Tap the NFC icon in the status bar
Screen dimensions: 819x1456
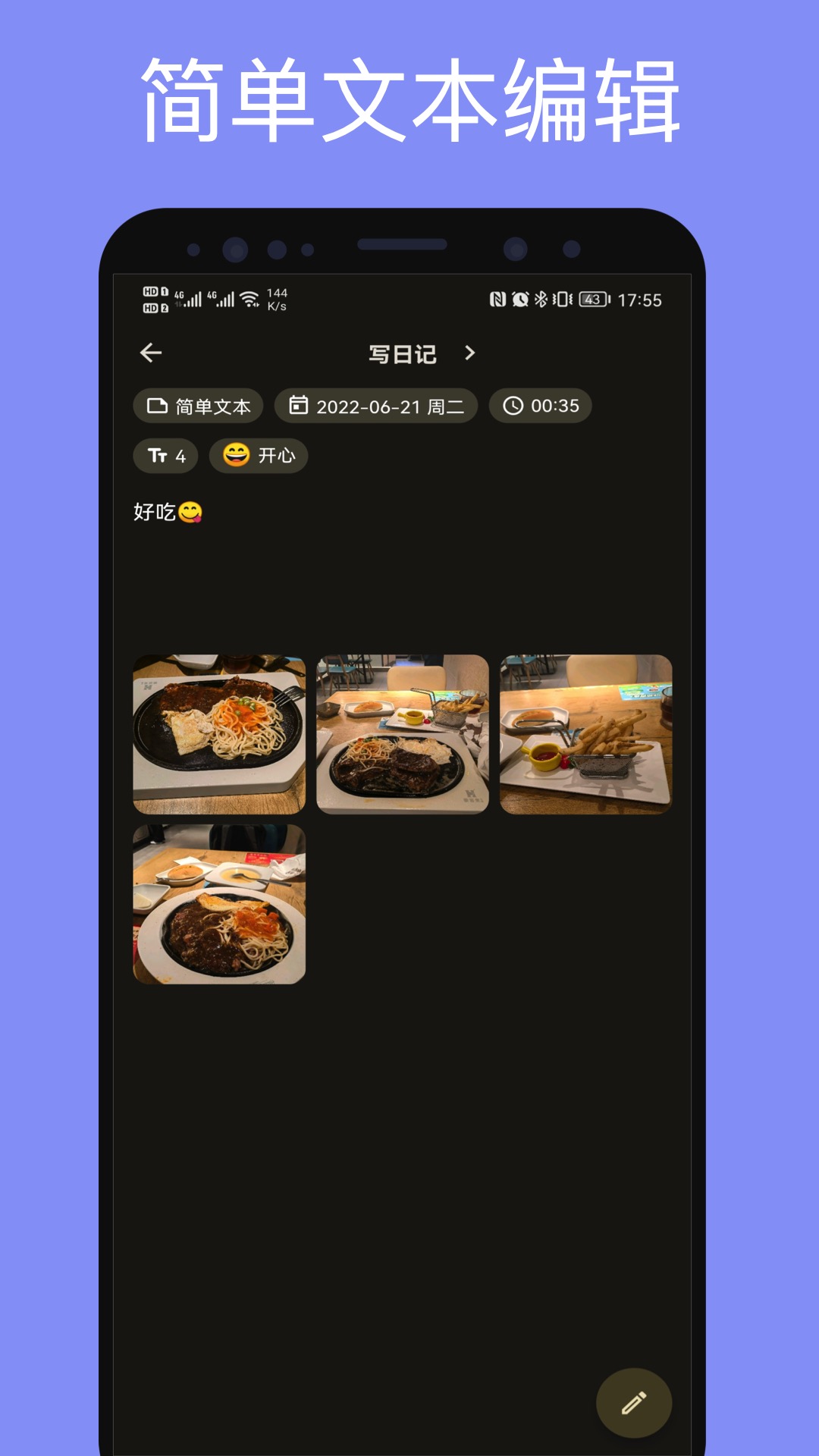[x=498, y=299]
